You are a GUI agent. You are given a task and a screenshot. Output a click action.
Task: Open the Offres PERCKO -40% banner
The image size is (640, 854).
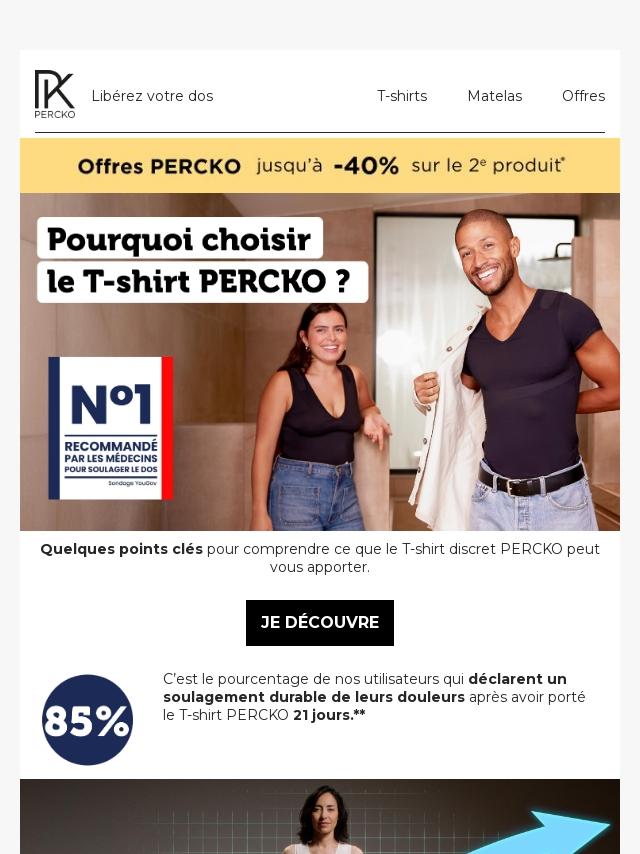tap(320, 166)
